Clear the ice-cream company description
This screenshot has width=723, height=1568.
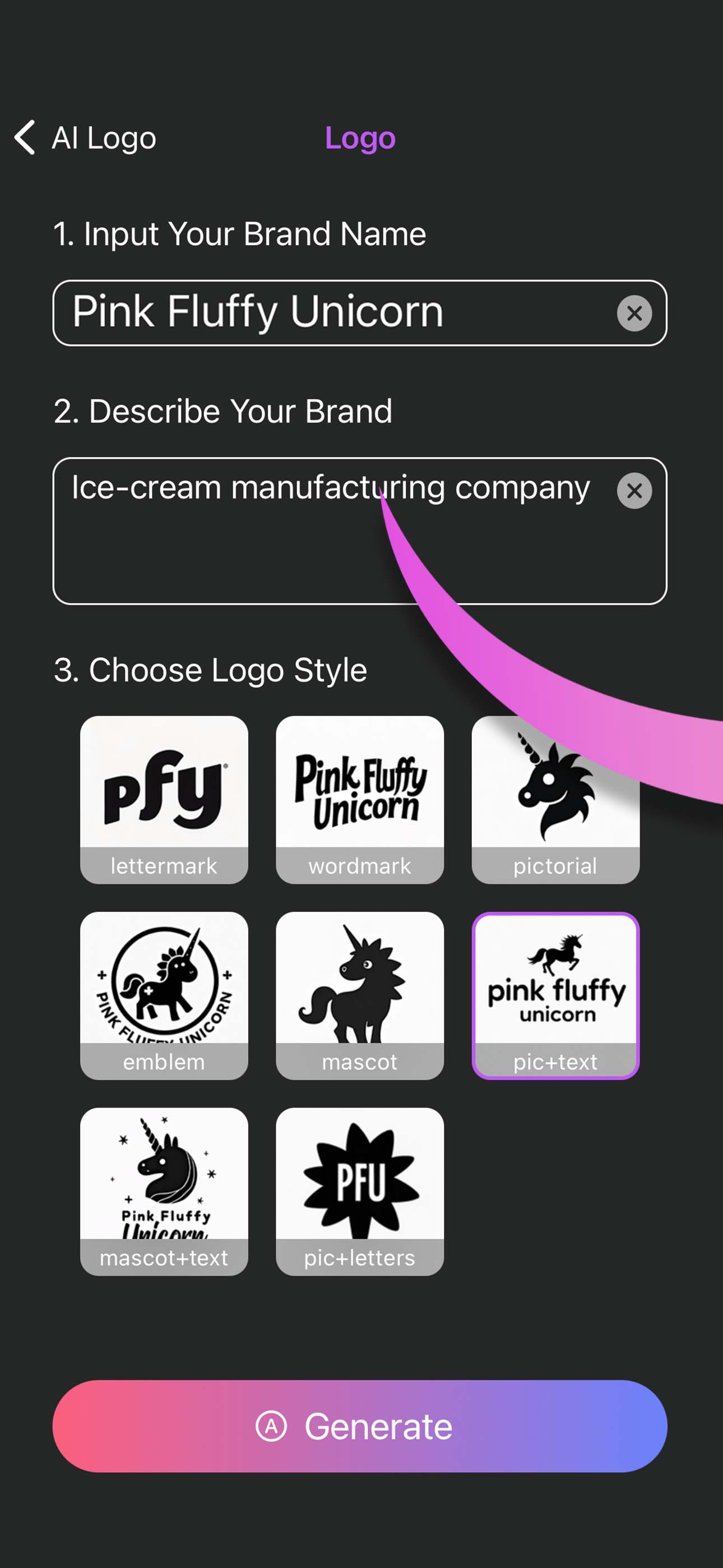[634, 490]
